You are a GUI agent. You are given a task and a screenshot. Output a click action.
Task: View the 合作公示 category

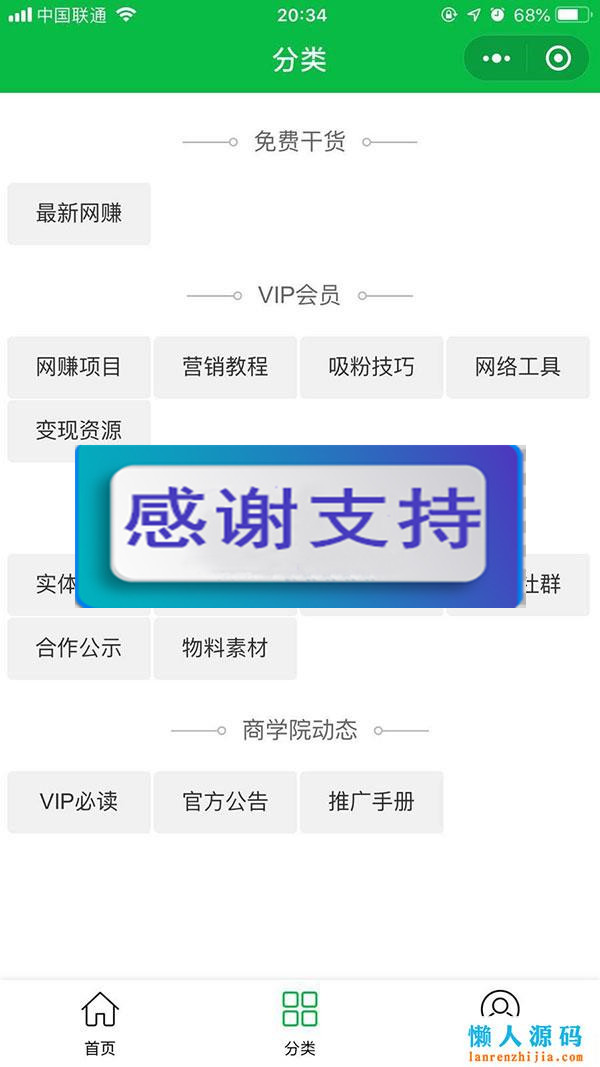(x=79, y=648)
